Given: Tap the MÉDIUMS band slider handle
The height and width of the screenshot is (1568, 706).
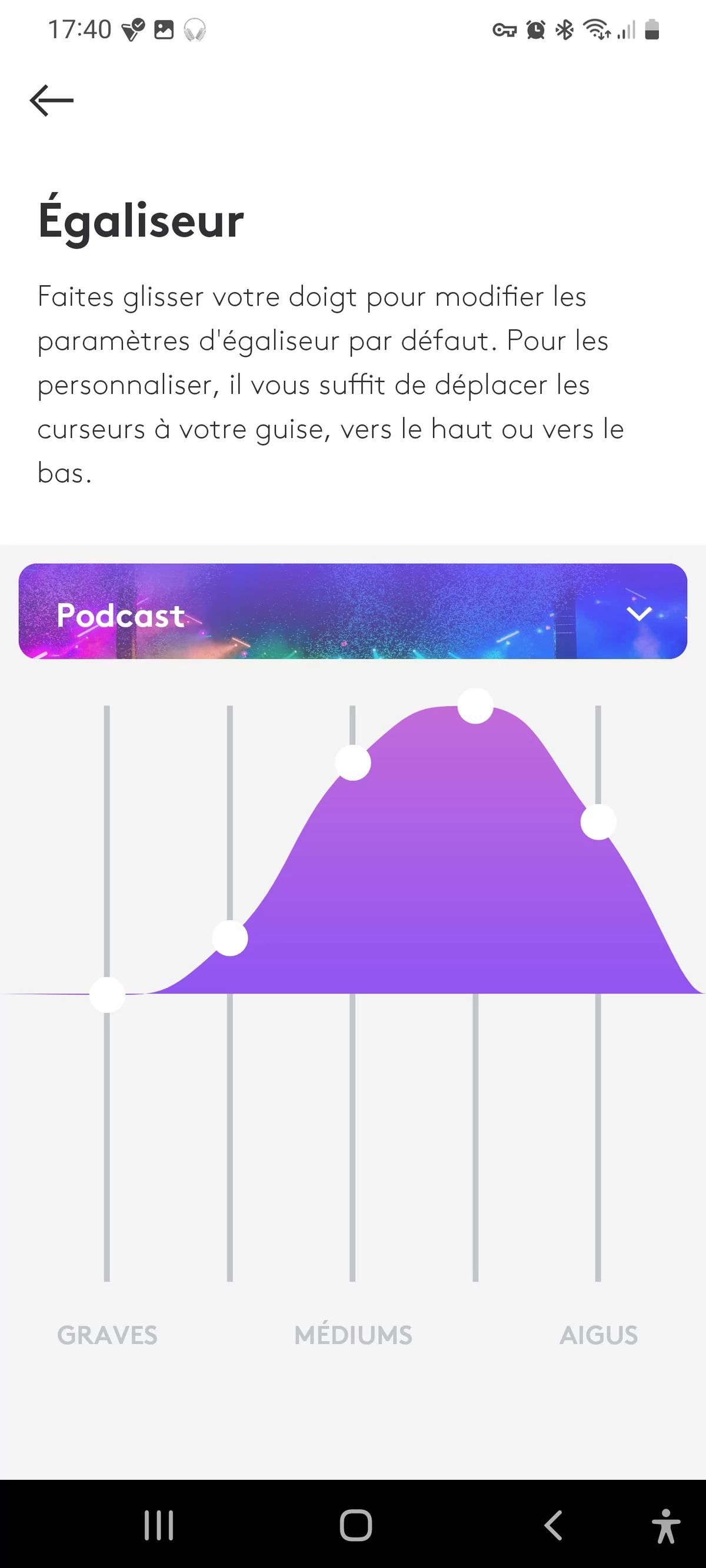Looking at the screenshot, I should point(352,763).
